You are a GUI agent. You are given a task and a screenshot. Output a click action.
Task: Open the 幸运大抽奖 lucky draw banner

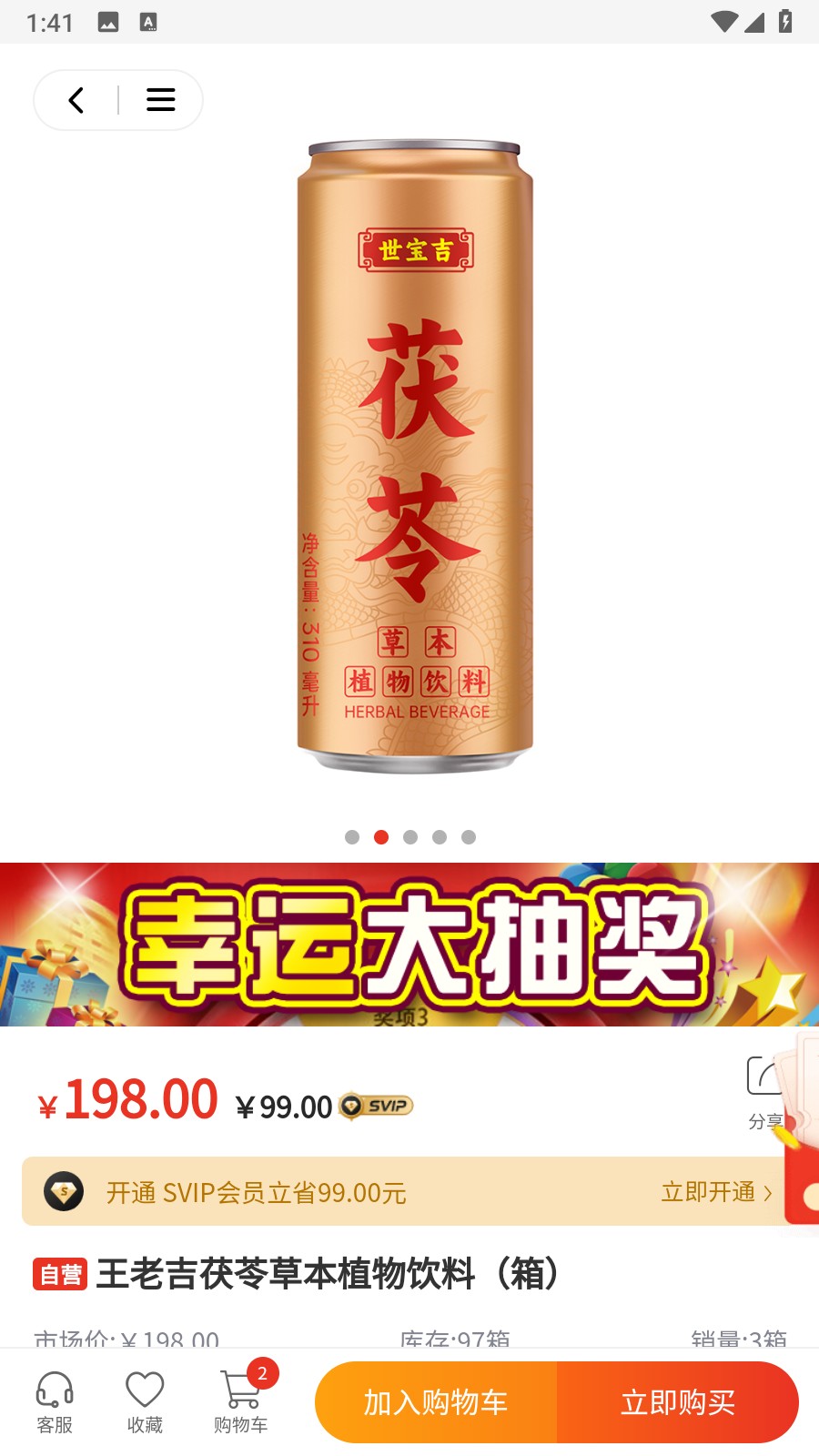pos(409,944)
